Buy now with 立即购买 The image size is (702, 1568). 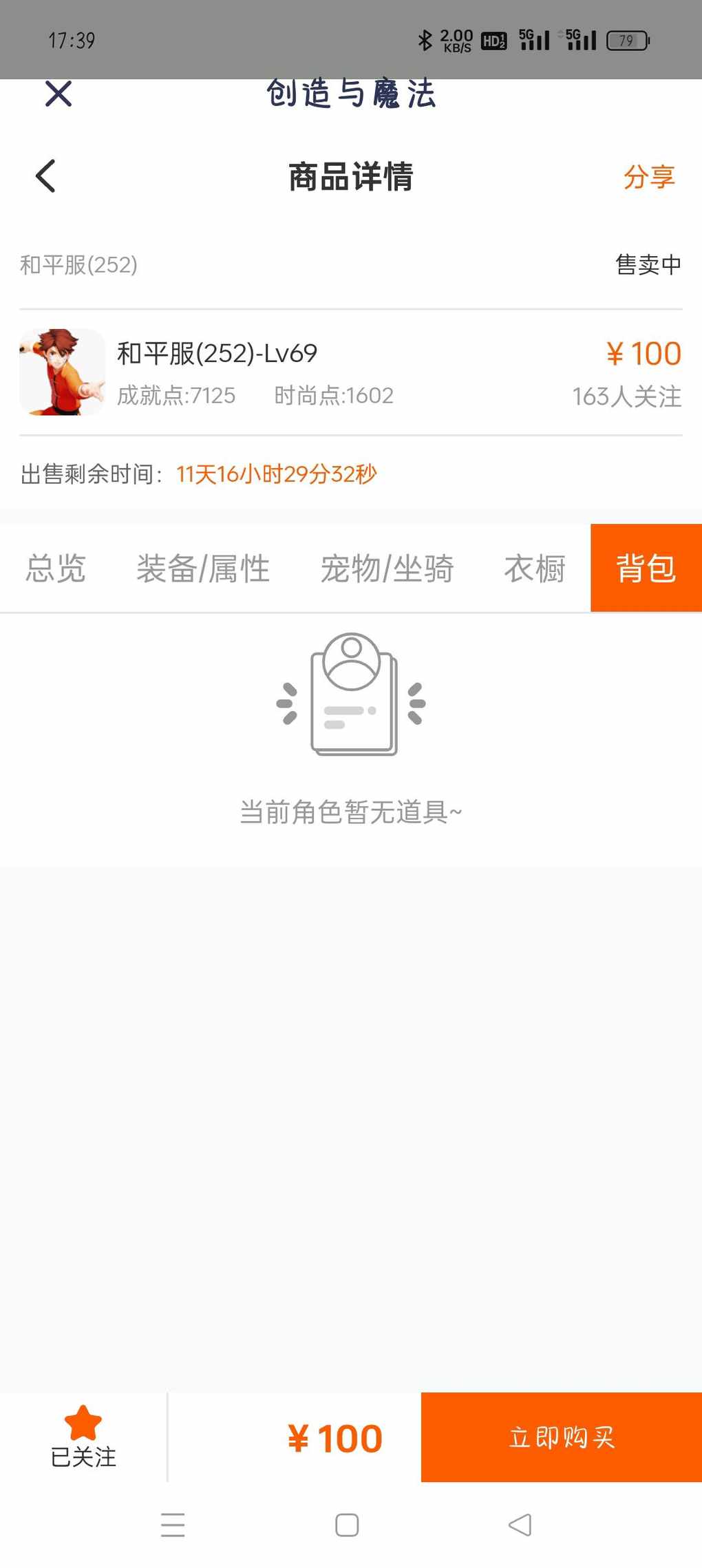click(561, 1437)
